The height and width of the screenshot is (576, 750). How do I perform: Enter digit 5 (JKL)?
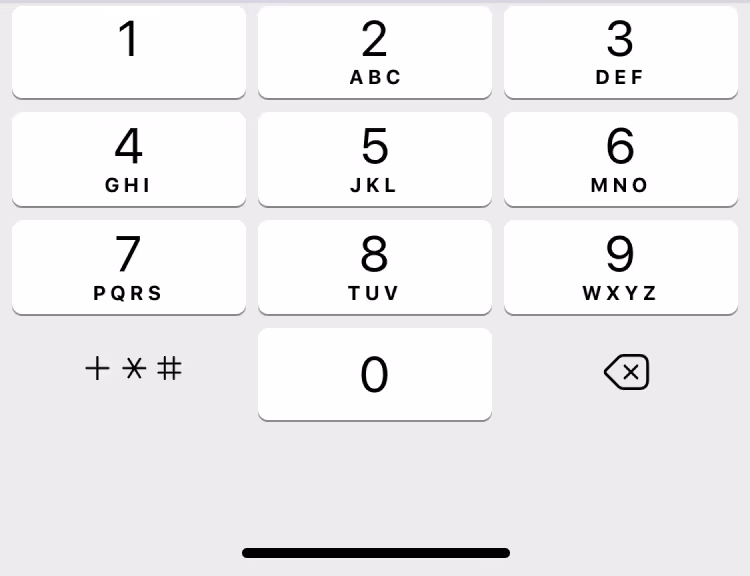(375, 159)
